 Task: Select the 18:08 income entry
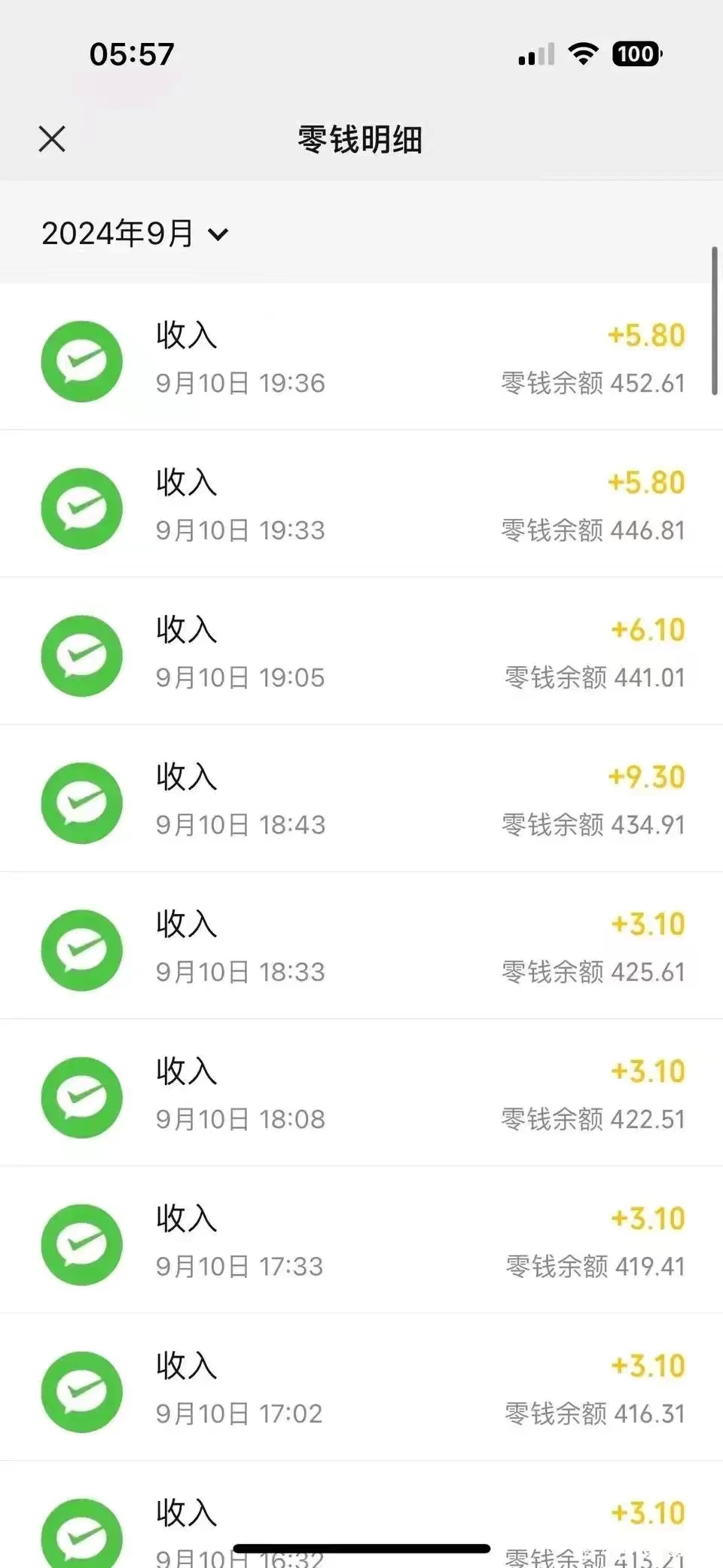pyautogui.click(x=361, y=1093)
